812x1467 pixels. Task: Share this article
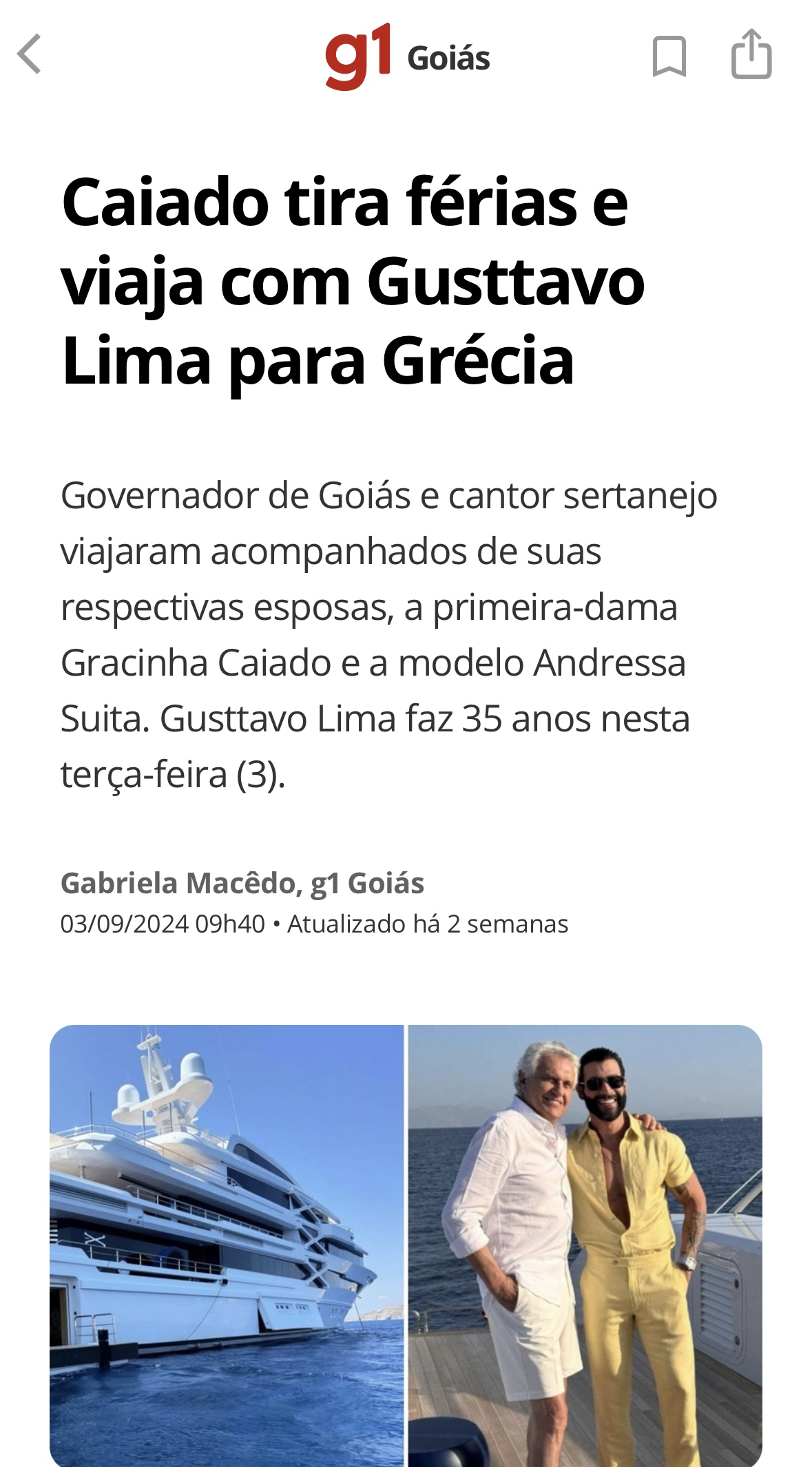click(x=751, y=54)
